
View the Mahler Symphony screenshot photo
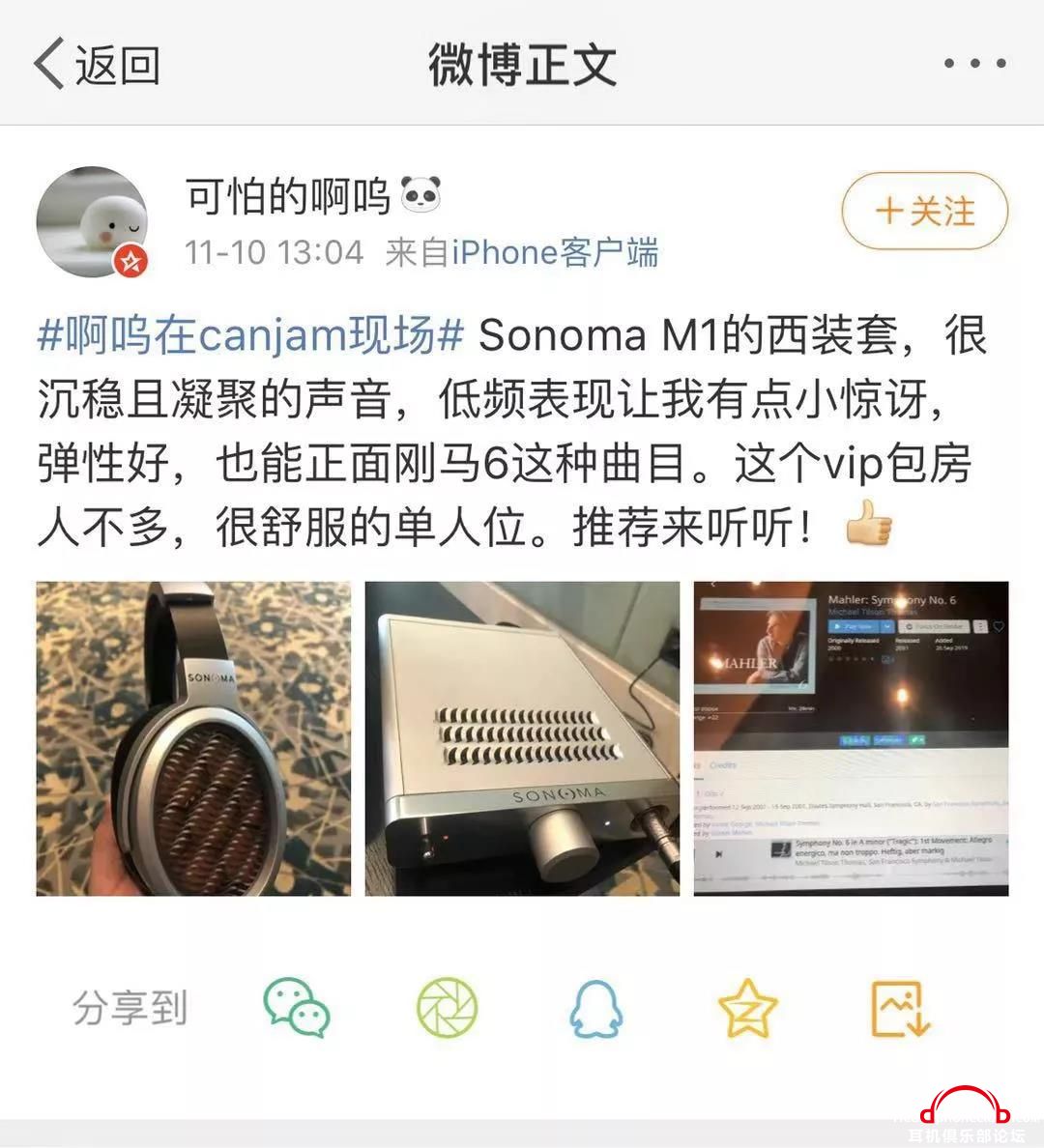(851, 738)
